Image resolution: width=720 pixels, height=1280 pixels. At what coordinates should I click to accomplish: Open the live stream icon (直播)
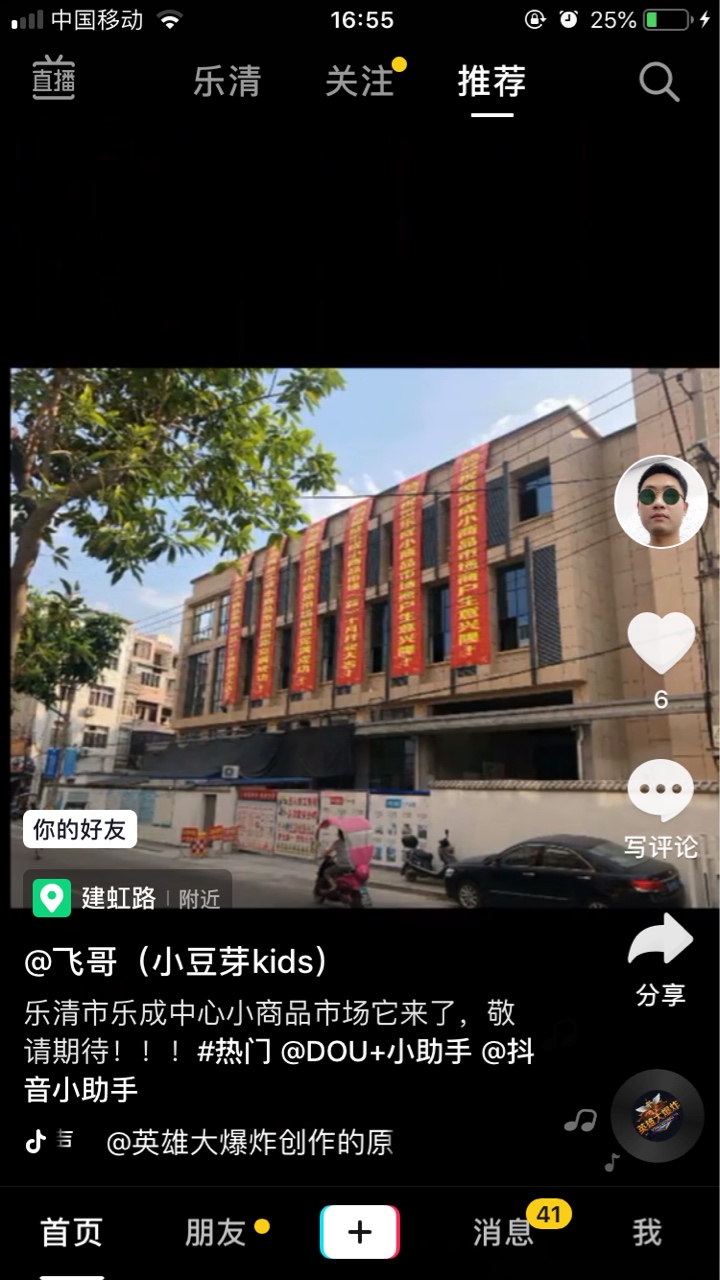(53, 79)
